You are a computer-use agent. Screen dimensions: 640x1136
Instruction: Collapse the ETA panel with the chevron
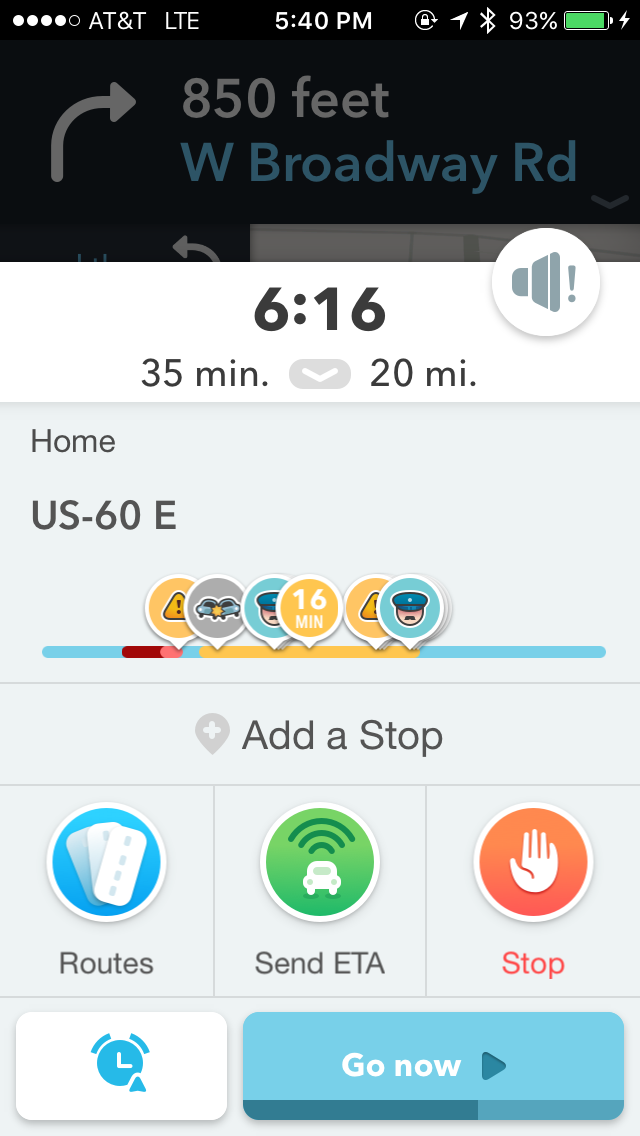(320, 375)
